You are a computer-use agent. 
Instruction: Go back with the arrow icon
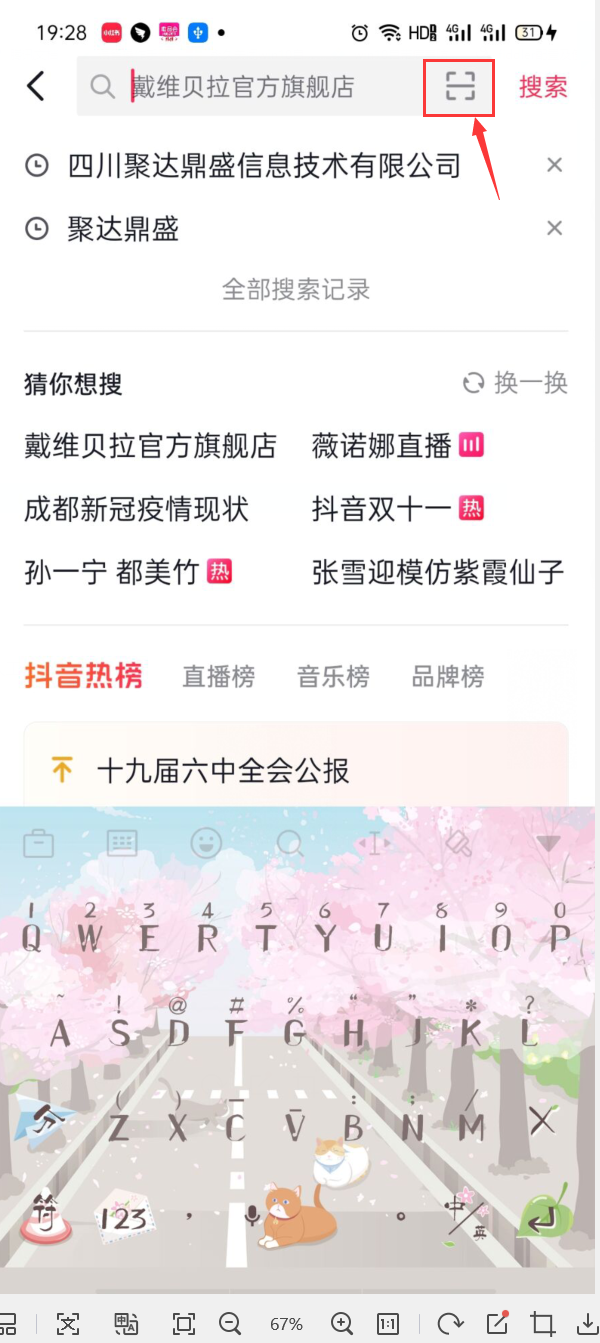tap(36, 86)
